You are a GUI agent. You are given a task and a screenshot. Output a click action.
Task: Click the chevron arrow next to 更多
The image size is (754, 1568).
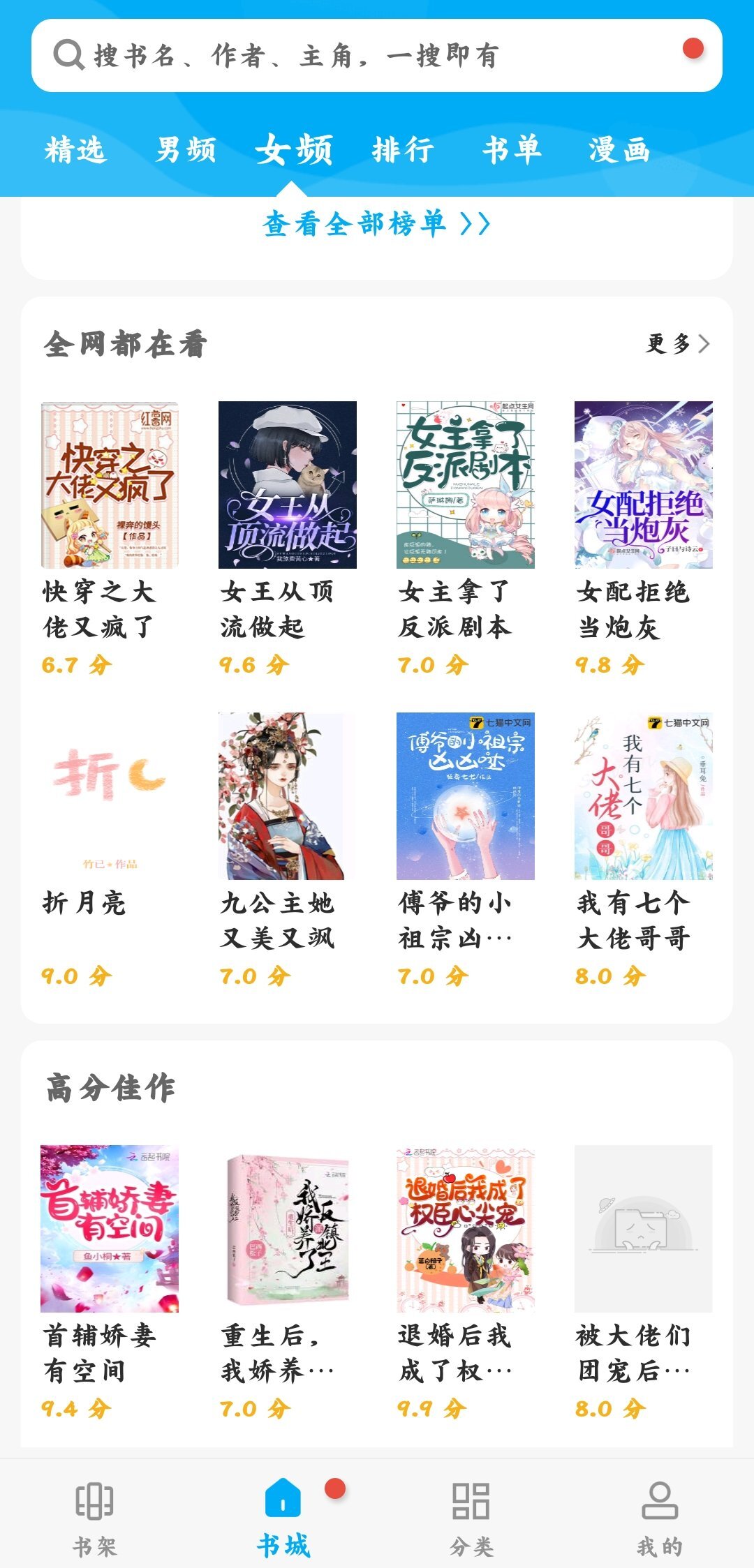(x=707, y=343)
